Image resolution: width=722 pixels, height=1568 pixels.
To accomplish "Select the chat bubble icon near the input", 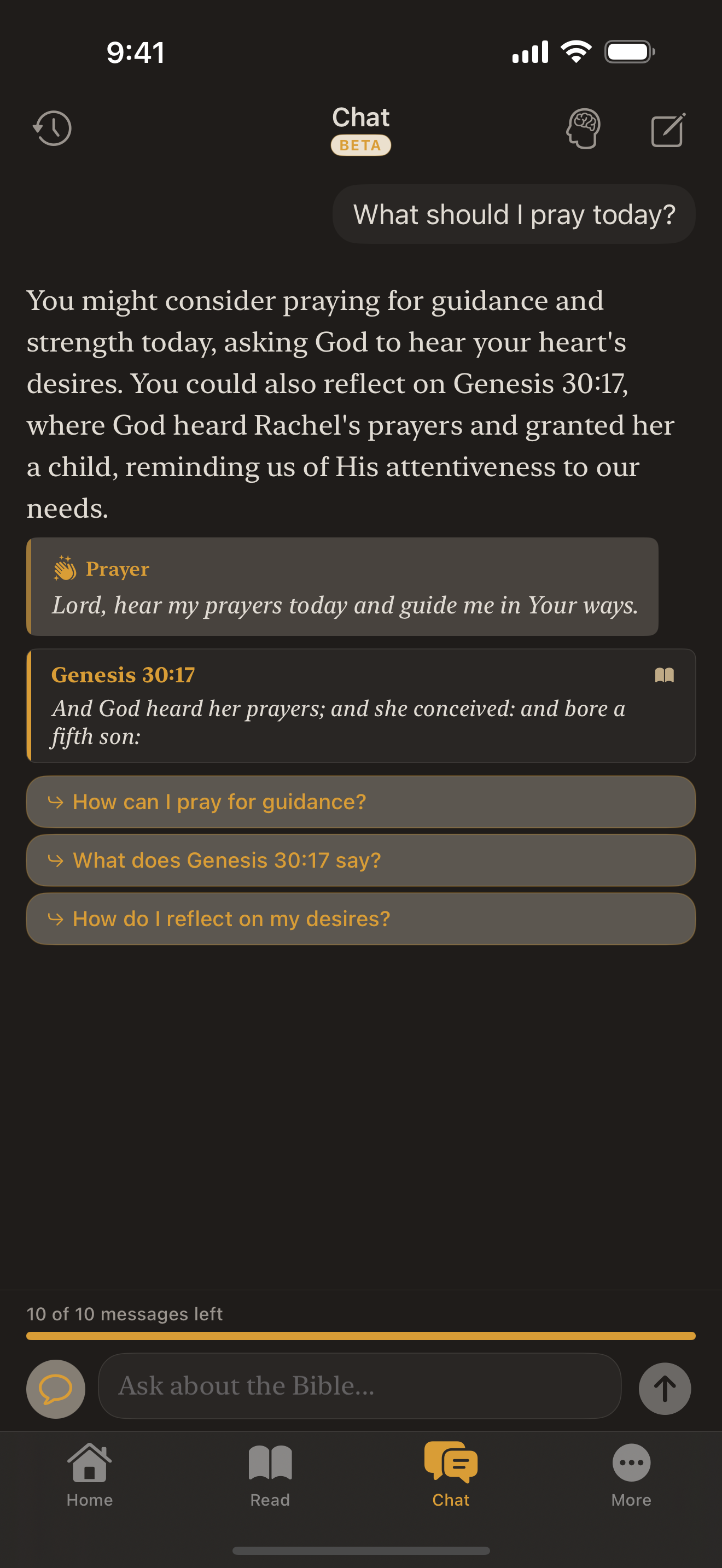I will (x=55, y=1388).
